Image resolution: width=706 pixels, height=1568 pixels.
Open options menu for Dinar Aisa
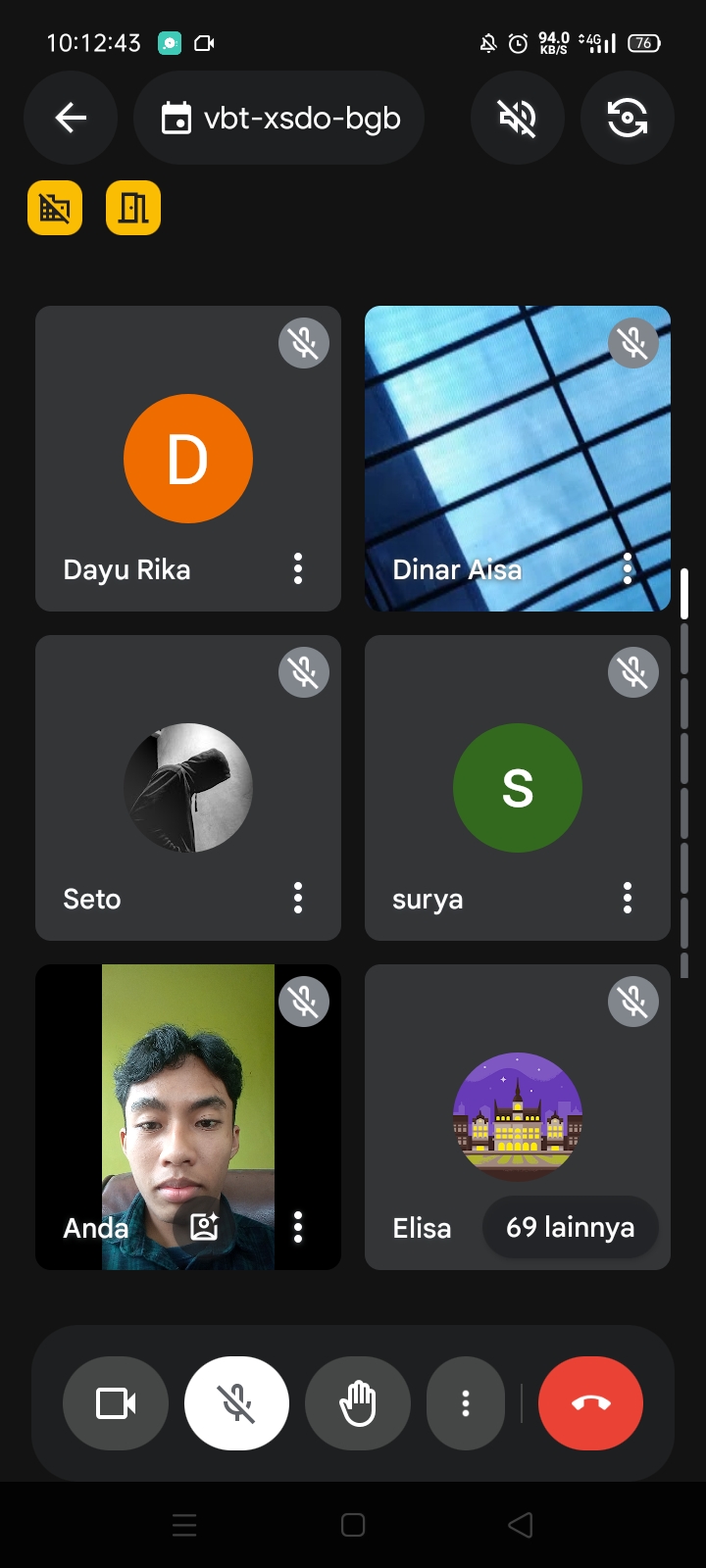[x=628, y=568]
